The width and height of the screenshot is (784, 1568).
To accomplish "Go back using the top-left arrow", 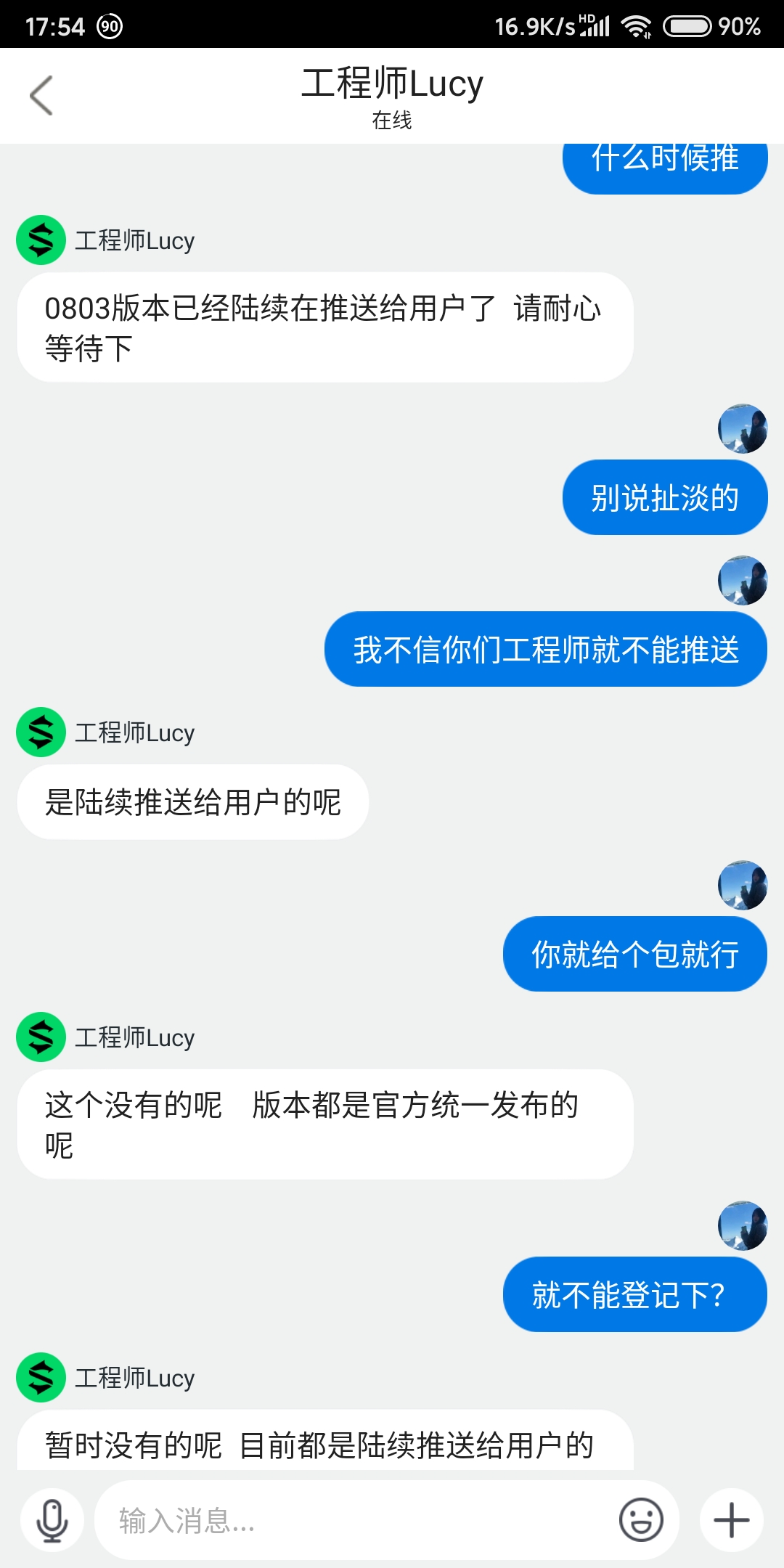I will 41,95.
